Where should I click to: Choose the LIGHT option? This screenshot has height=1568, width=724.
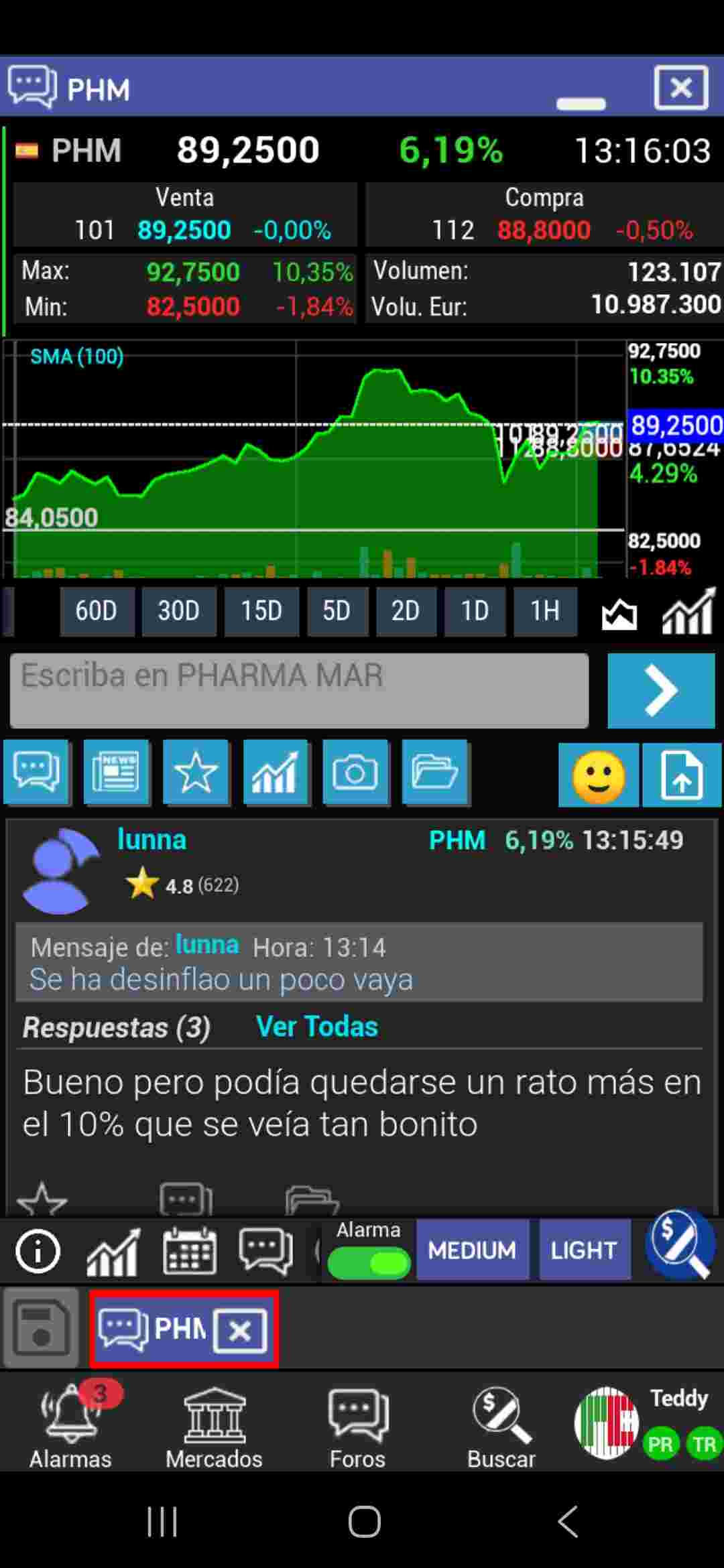pyautogui.click(x=584, y=1250)
